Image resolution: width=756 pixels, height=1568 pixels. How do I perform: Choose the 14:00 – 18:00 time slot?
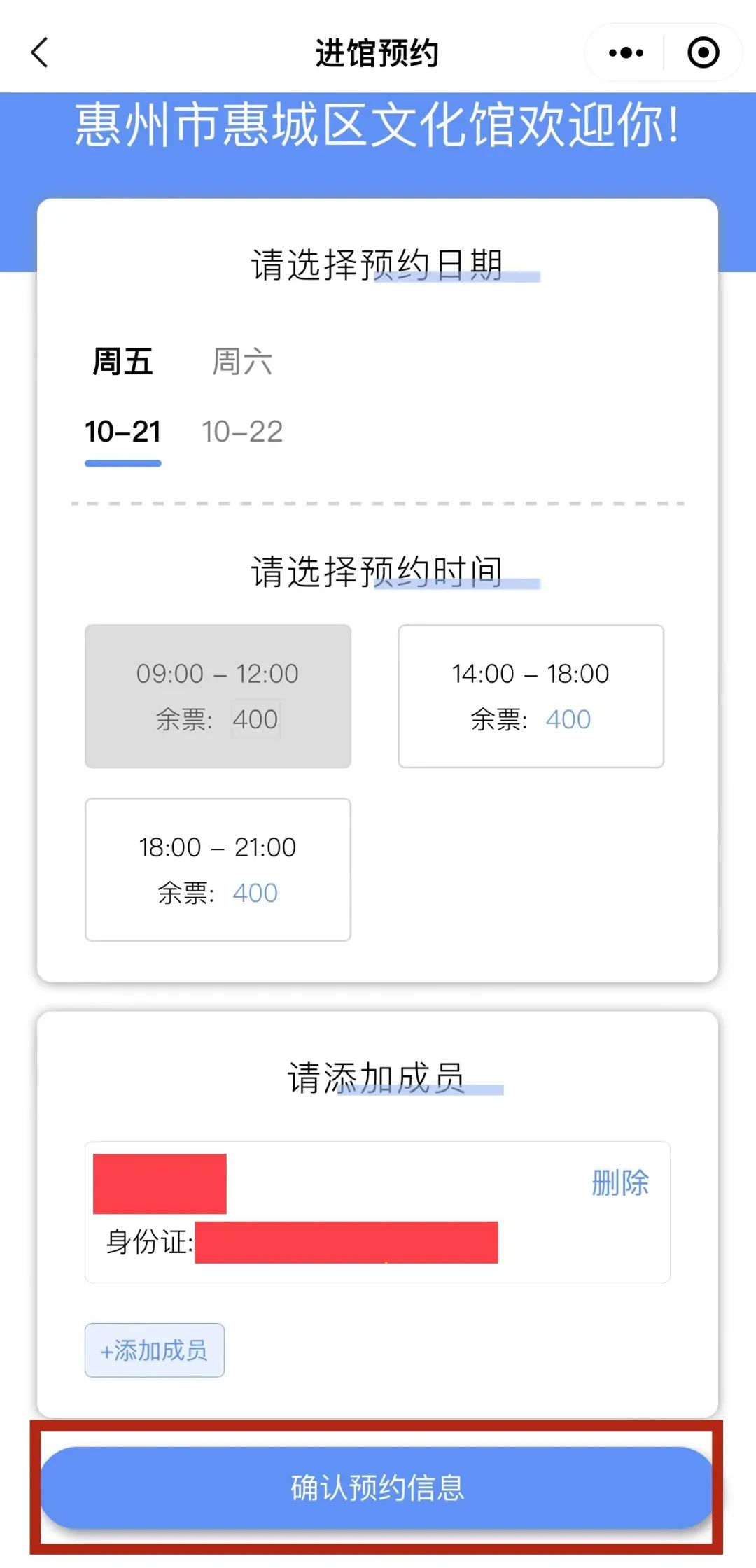click(x=531, y=696)
